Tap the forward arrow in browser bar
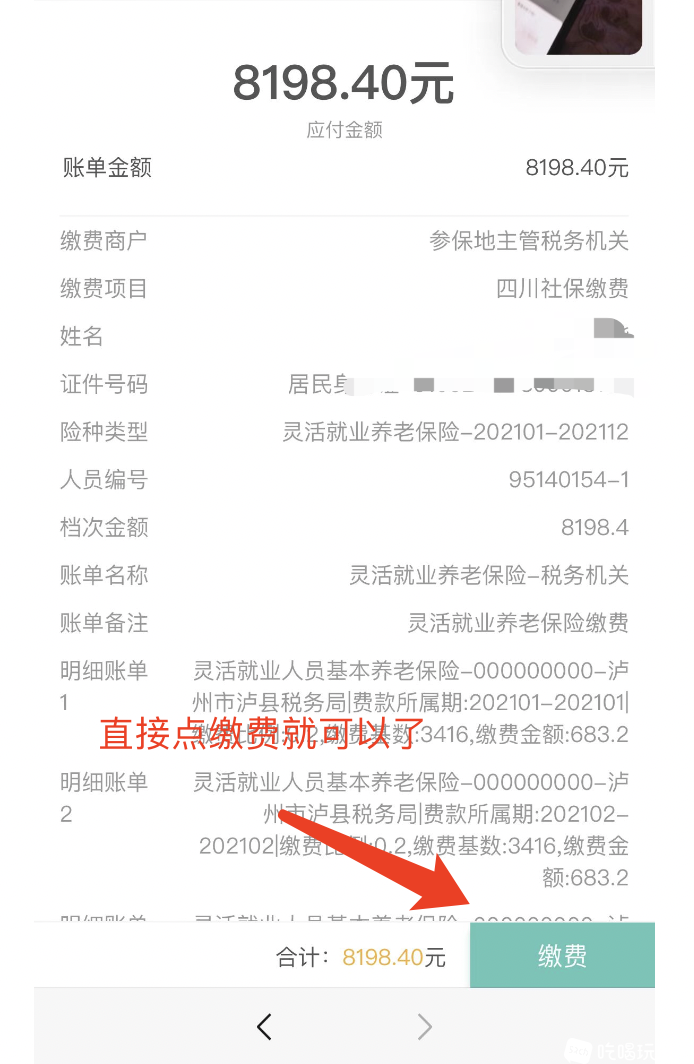694x1064 pixels. pos(425,1026)
